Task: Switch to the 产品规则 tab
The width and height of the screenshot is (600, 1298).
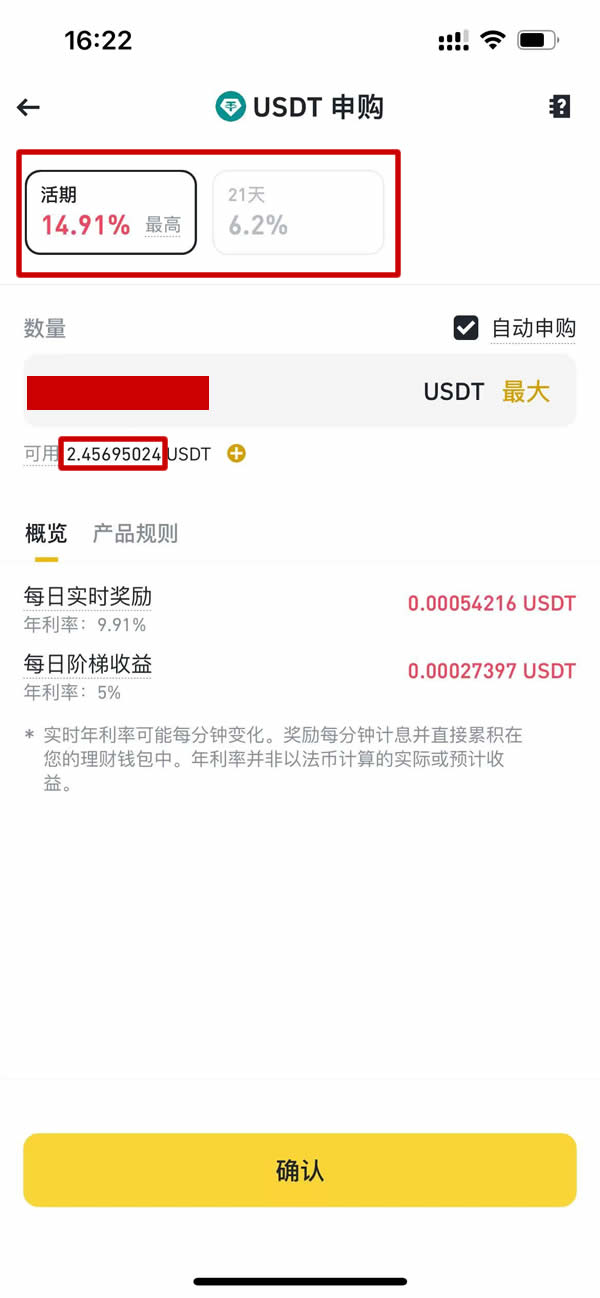Action: [135, 533]
